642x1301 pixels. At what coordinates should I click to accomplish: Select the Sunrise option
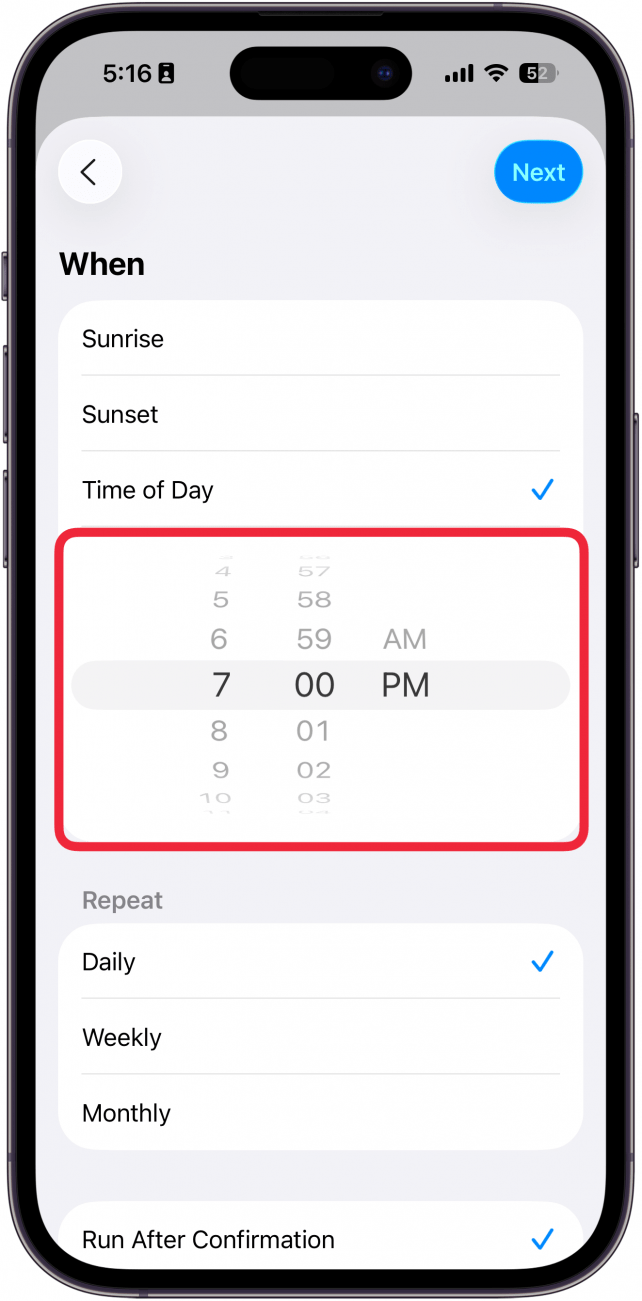click(320, 339)
